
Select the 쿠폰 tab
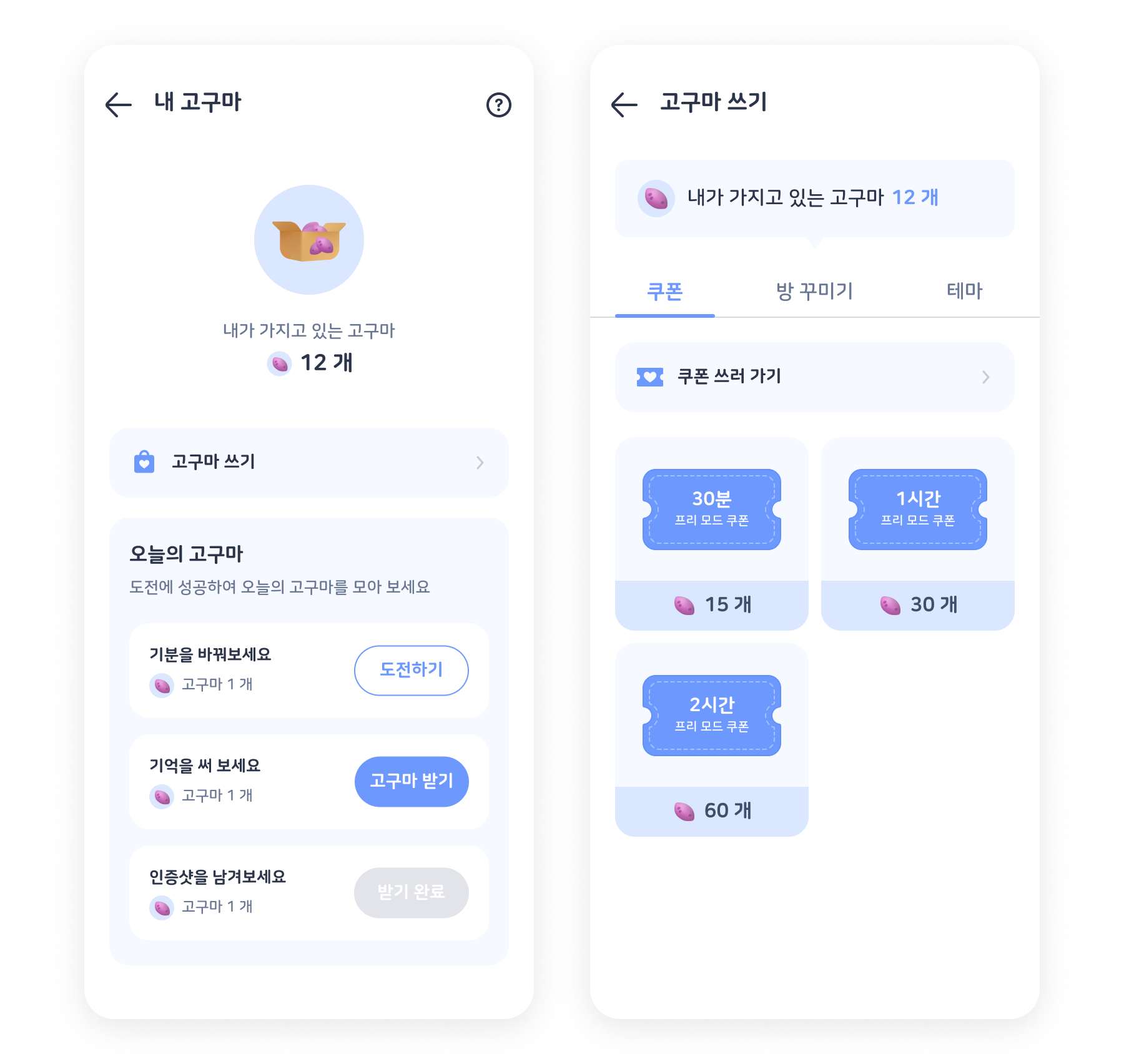[664, 292]
